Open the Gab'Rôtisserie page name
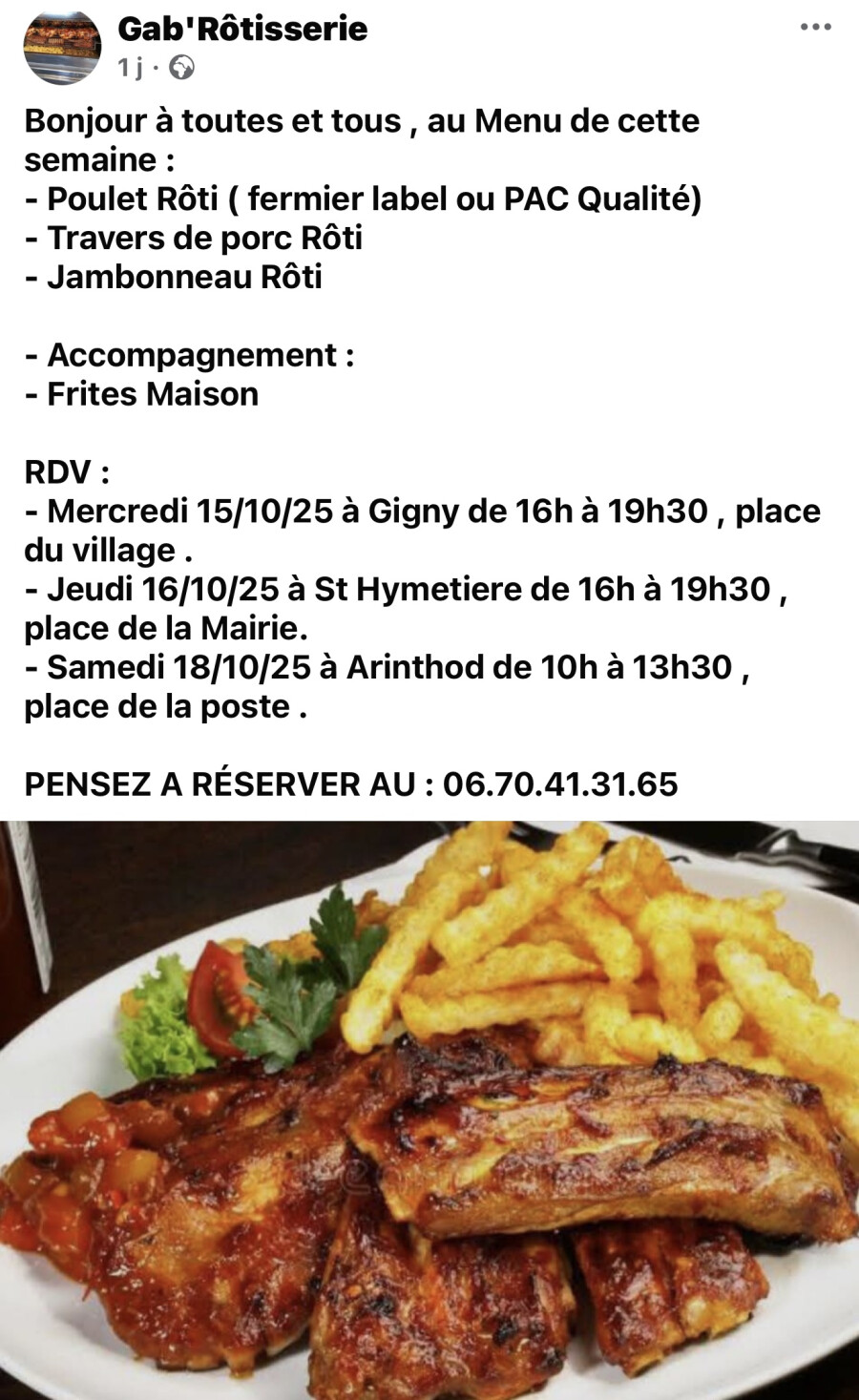 [241, 29]
